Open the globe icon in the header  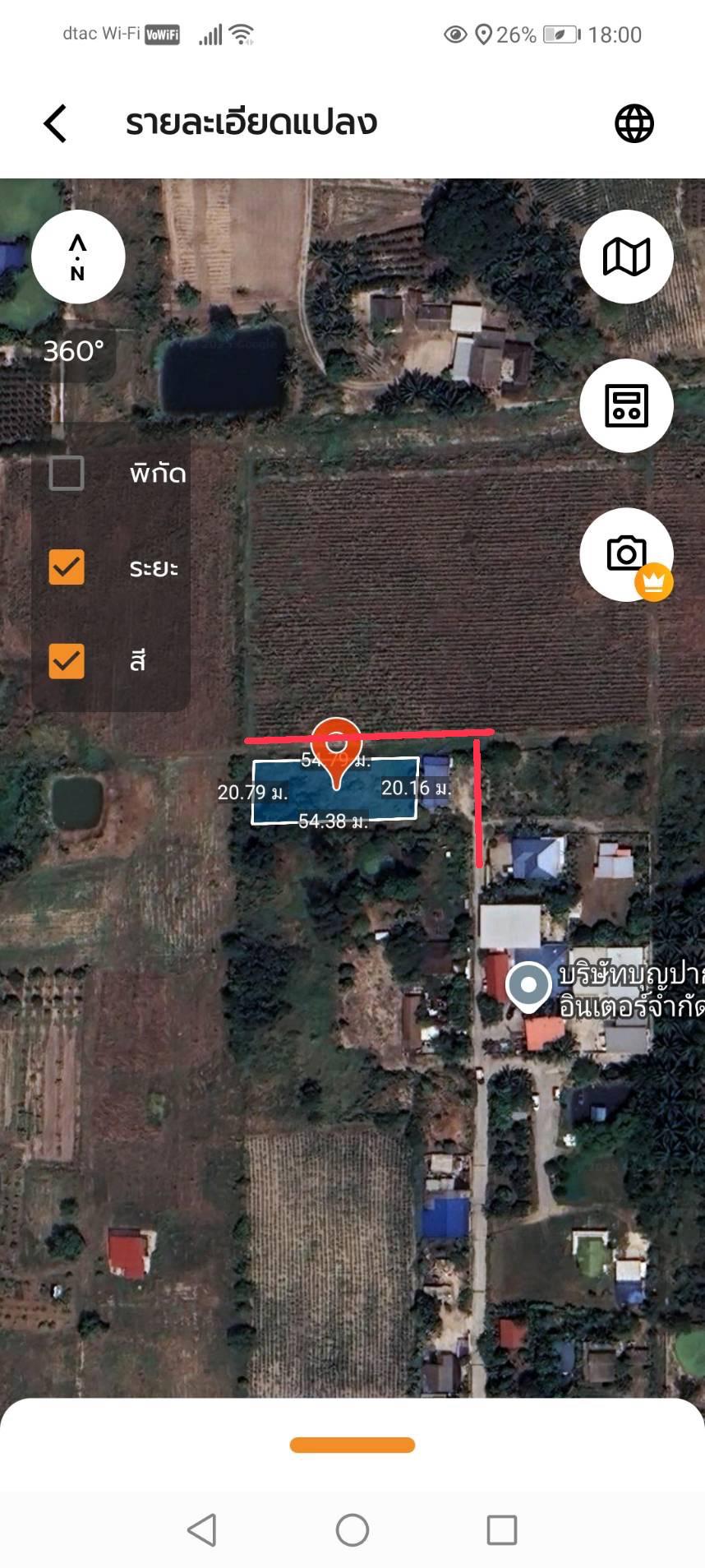point(634,123)
